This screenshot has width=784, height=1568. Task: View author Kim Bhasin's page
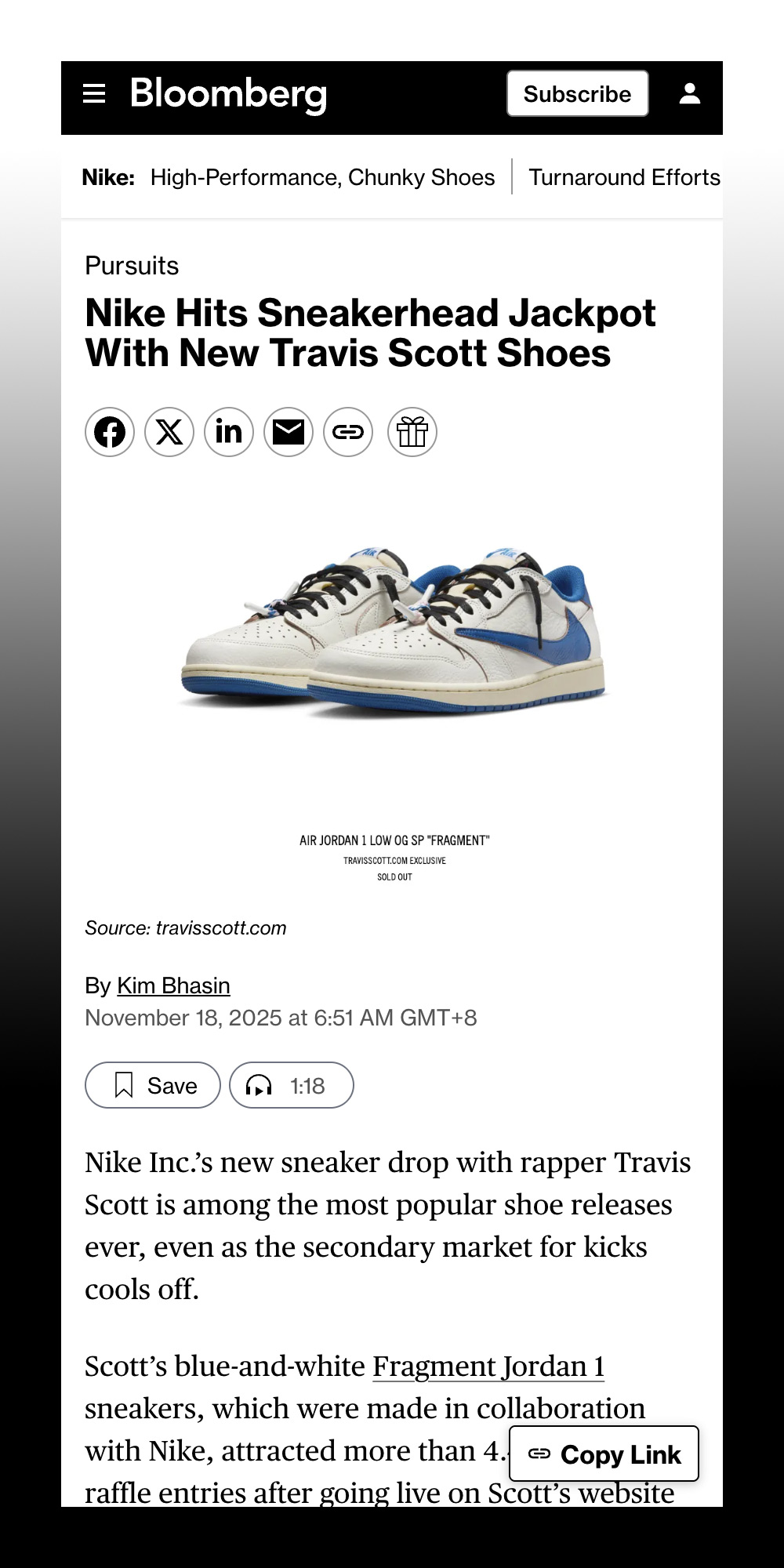pyautogui.click(x=173, y=985)
